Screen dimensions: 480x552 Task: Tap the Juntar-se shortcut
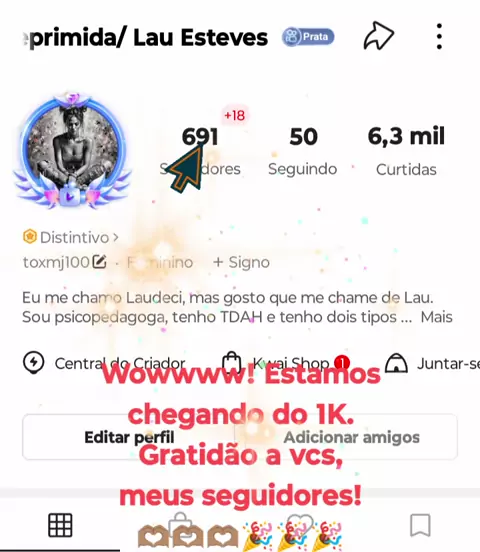pos(432,363)
